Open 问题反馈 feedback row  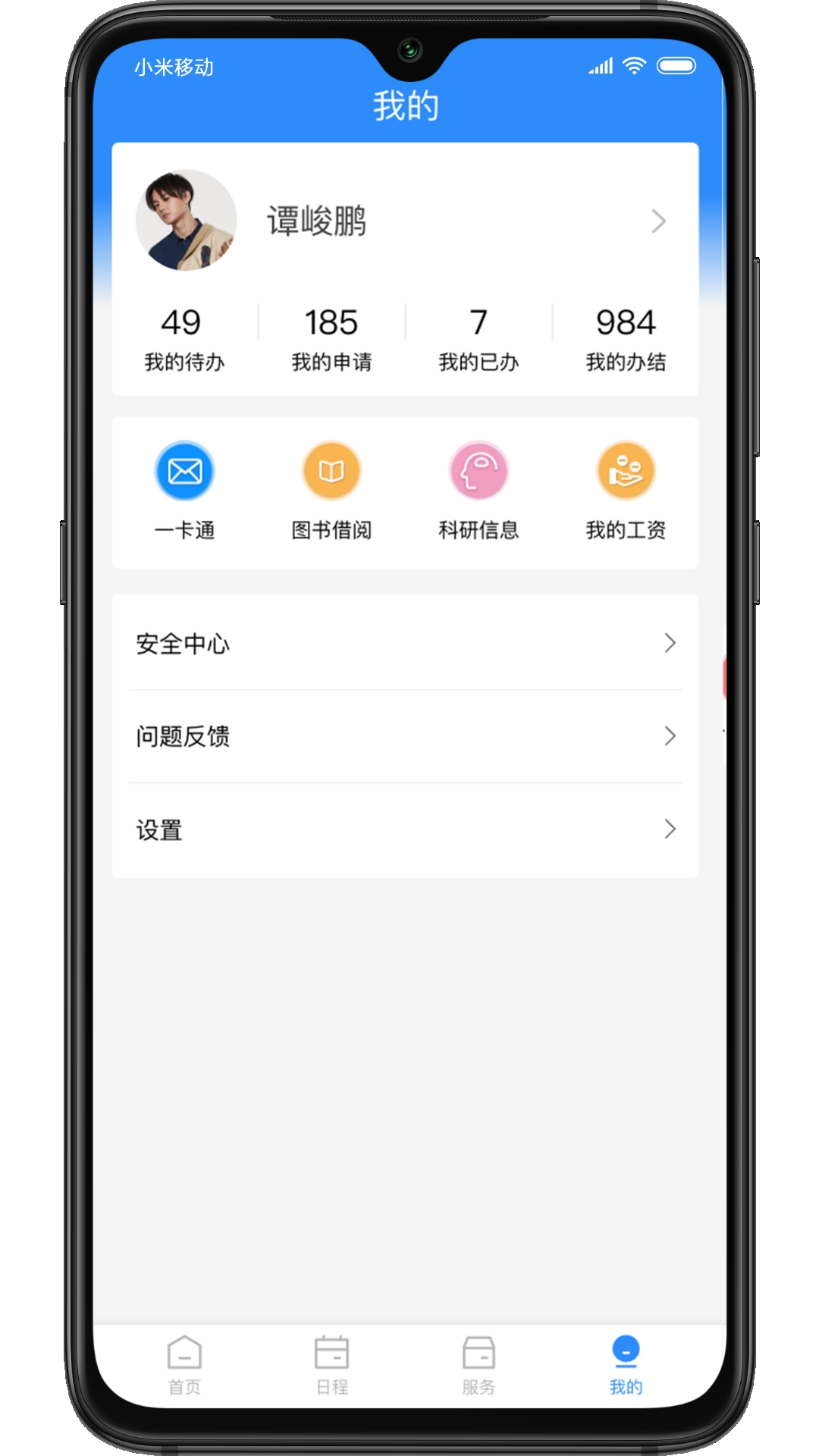point(405,736)
